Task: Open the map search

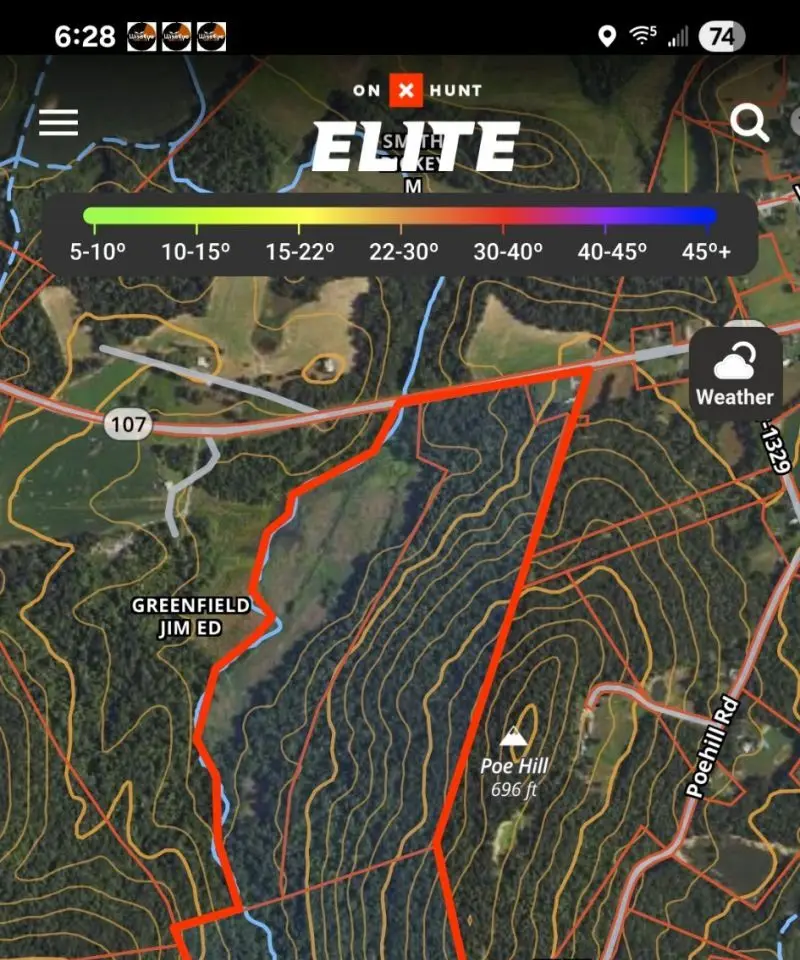Action: (x=748, y=123)
